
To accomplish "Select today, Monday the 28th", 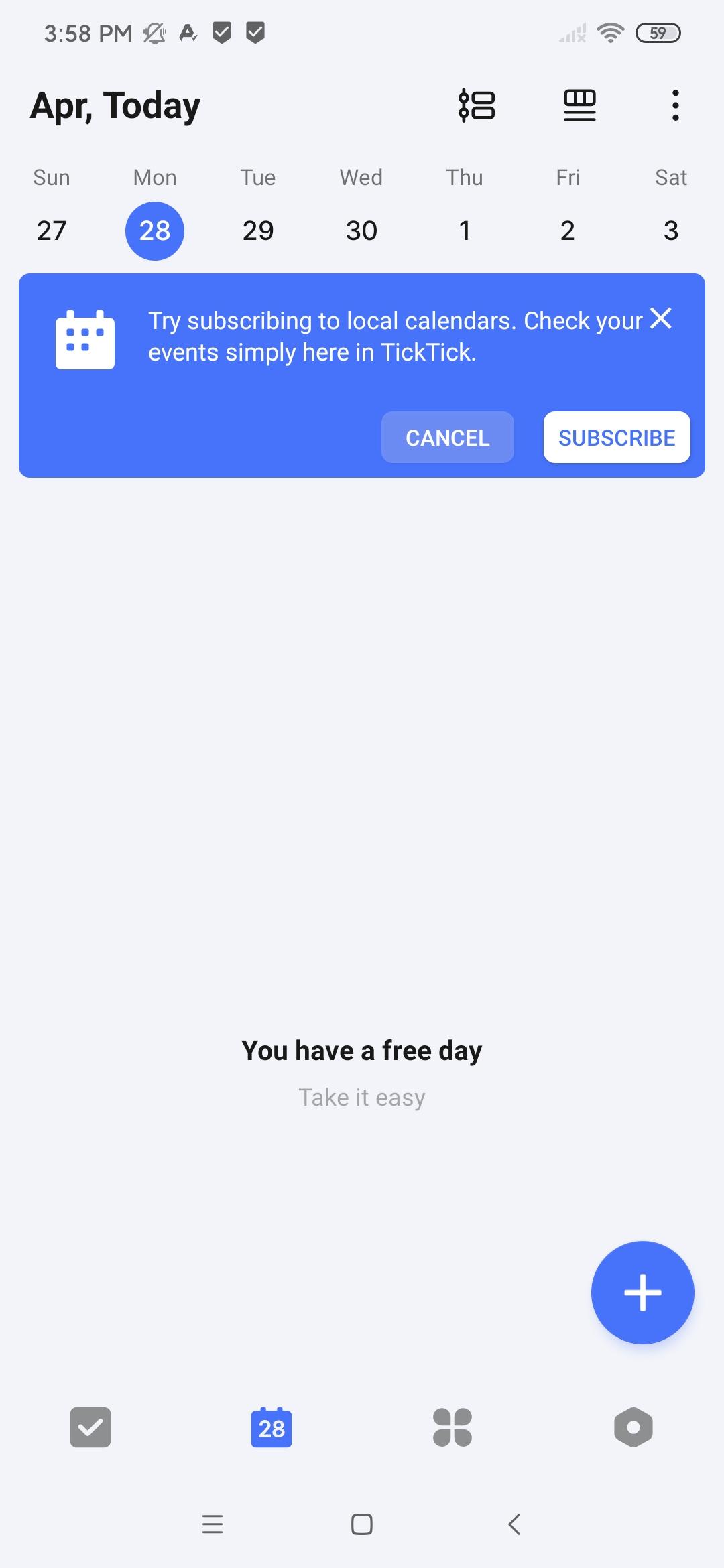I will click(x=155, y=231).
